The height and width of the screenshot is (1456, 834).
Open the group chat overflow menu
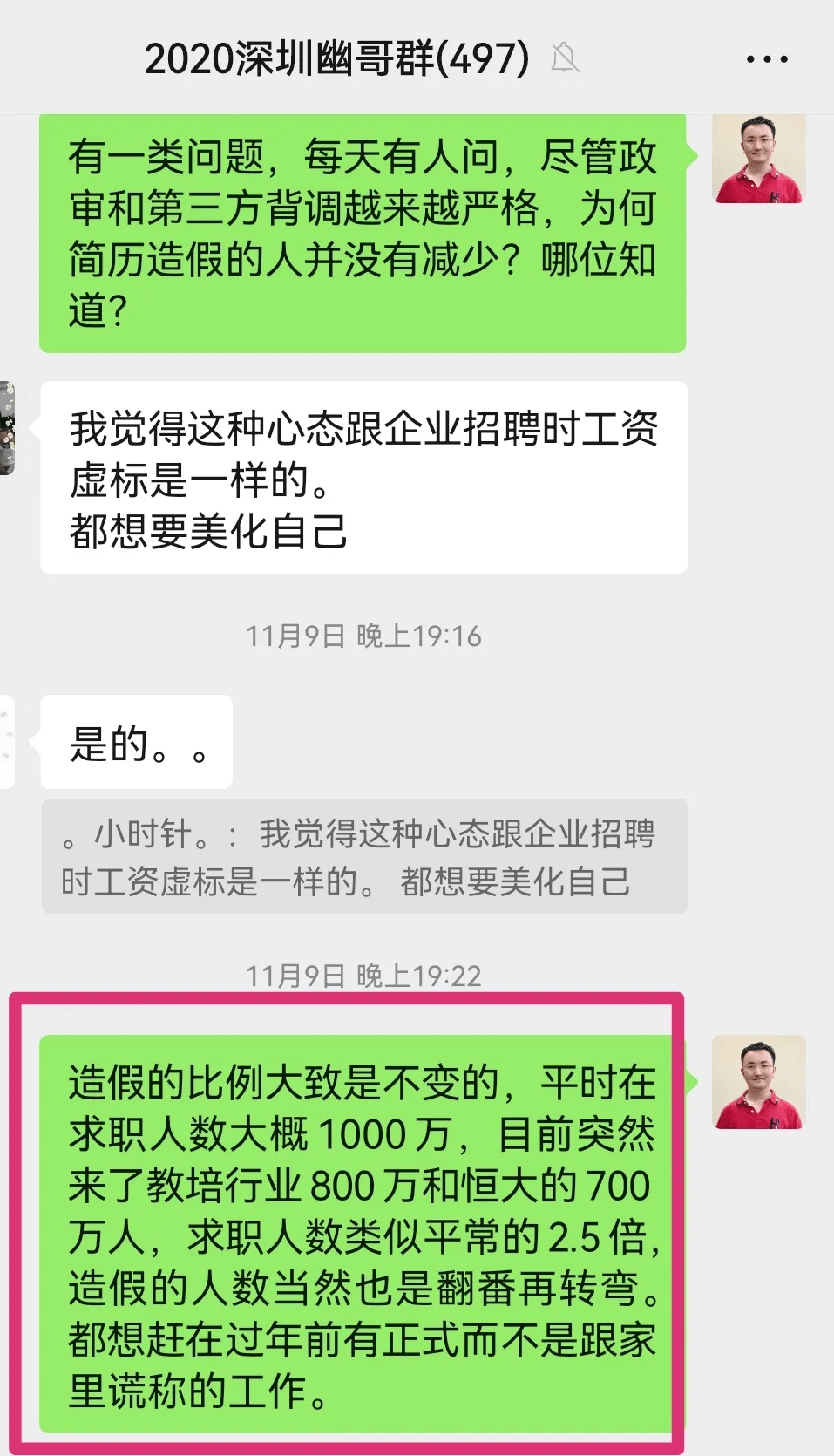tap(767, 59)
